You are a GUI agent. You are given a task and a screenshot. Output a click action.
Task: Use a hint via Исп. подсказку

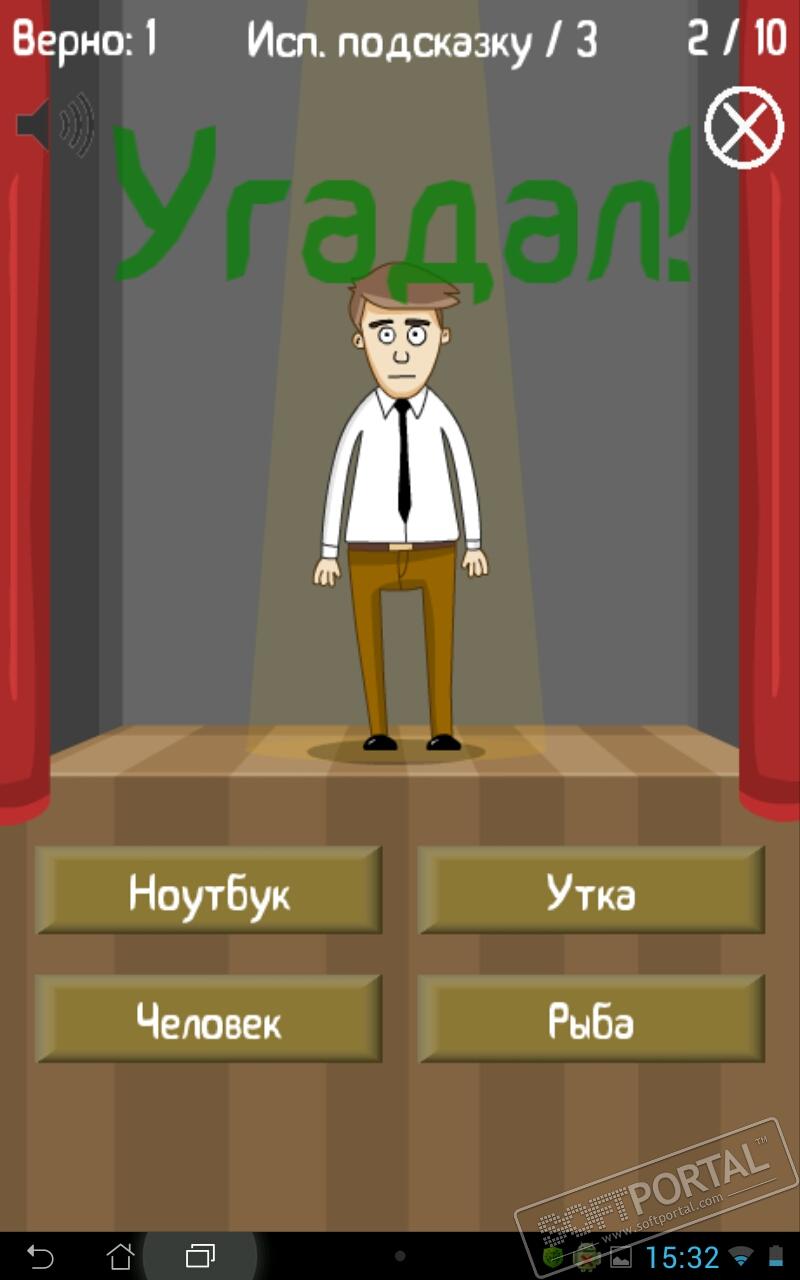pyautogui.click(x=421, y=42)
